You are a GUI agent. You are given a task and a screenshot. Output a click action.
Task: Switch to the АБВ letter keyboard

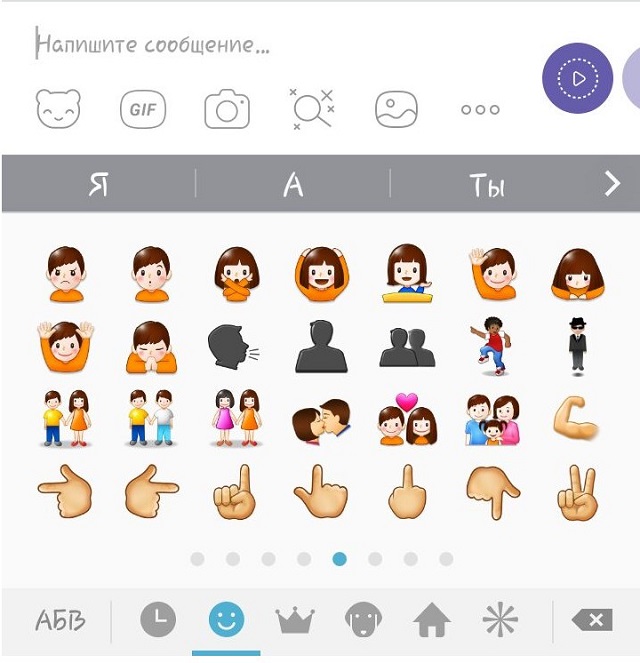60,621
